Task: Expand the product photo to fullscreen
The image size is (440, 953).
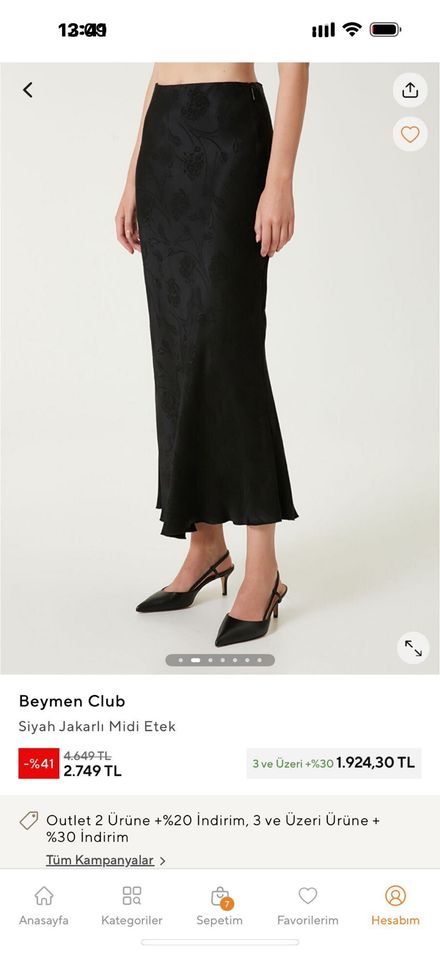Action: (413, 648)
